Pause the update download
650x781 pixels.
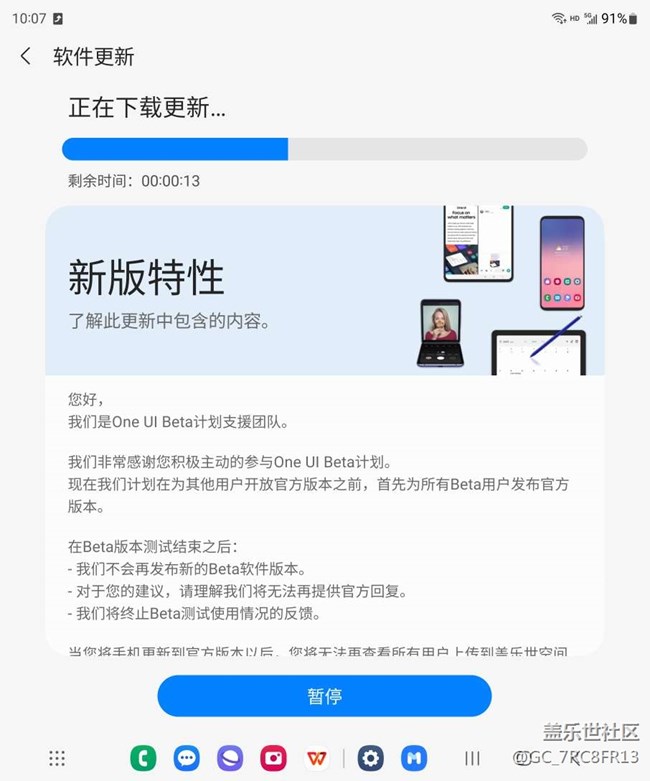tap(324, 696)
